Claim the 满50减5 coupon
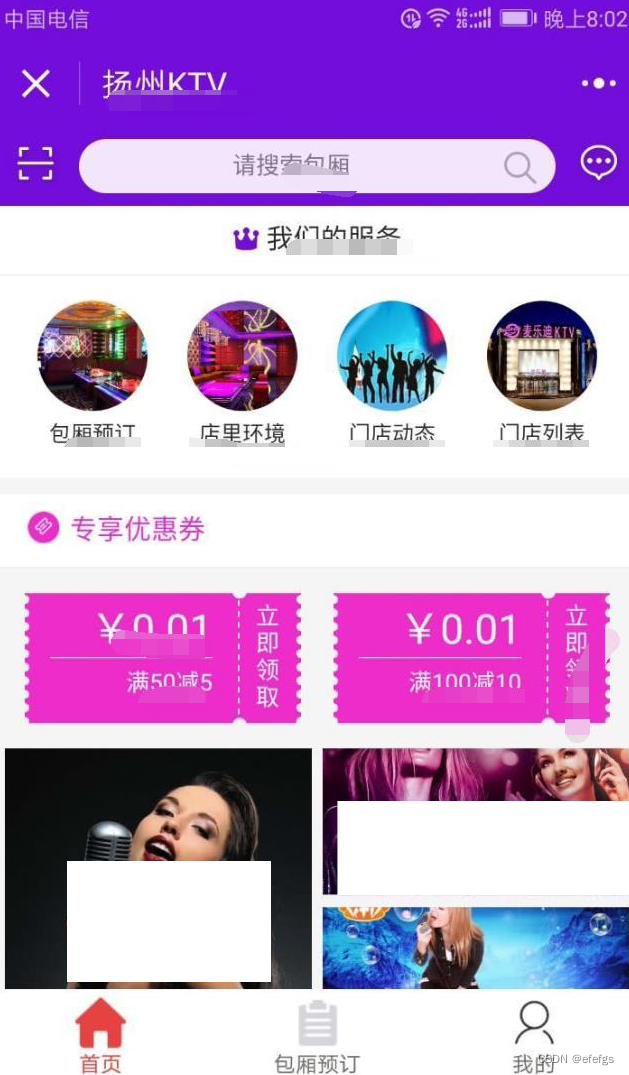Screen dimensions: 629x1075 click(x=267, y=657)
